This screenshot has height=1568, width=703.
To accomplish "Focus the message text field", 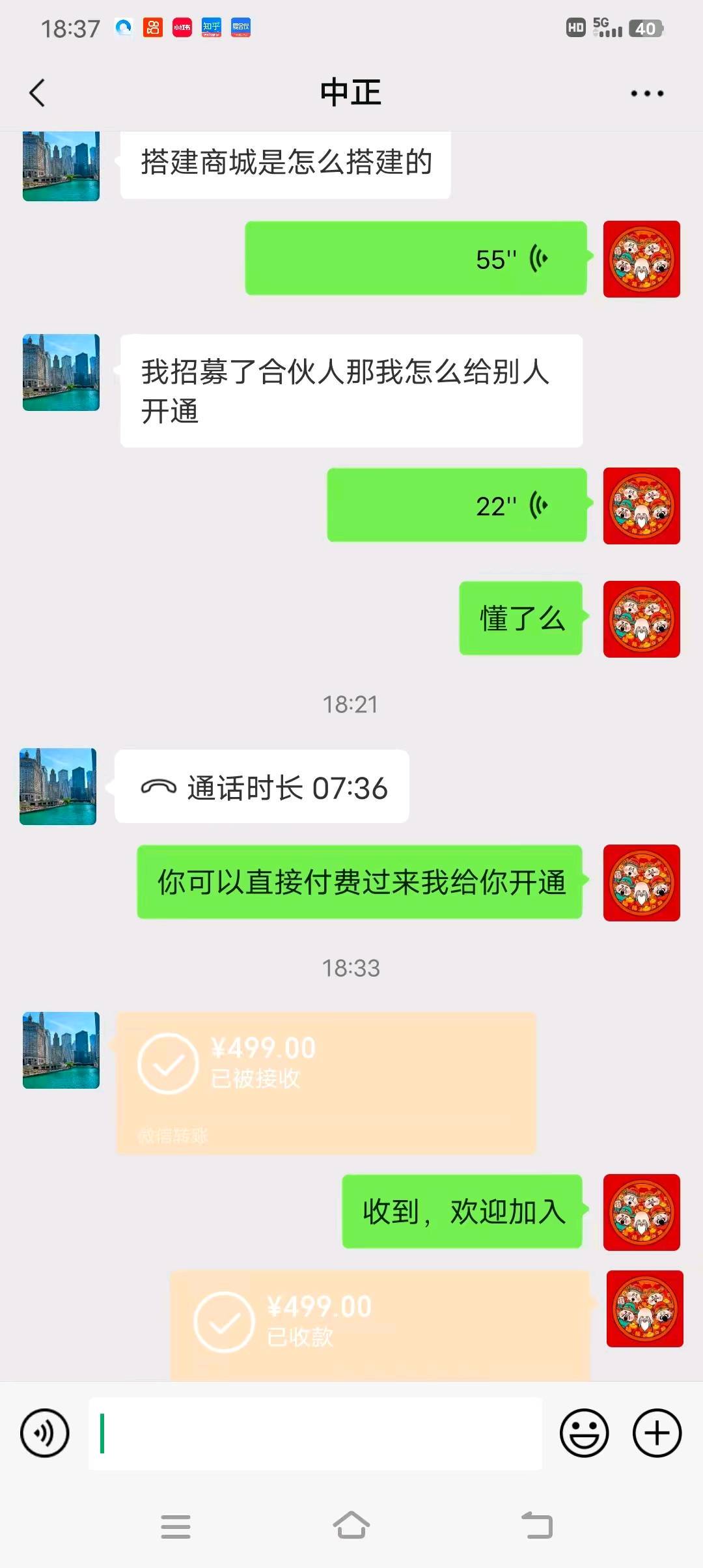I will pos(315,1433).
